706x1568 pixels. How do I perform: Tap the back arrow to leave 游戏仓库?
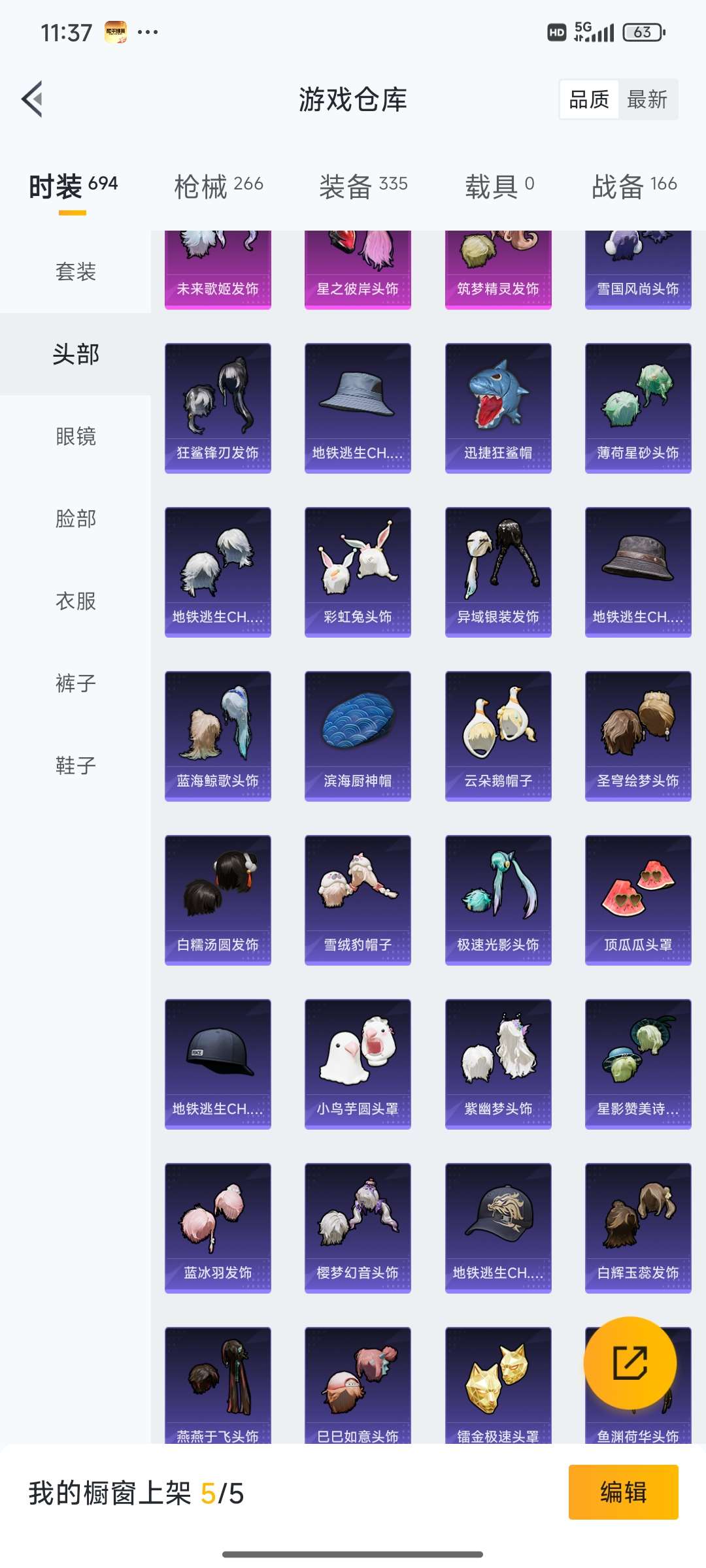click(x=31, y=99)
